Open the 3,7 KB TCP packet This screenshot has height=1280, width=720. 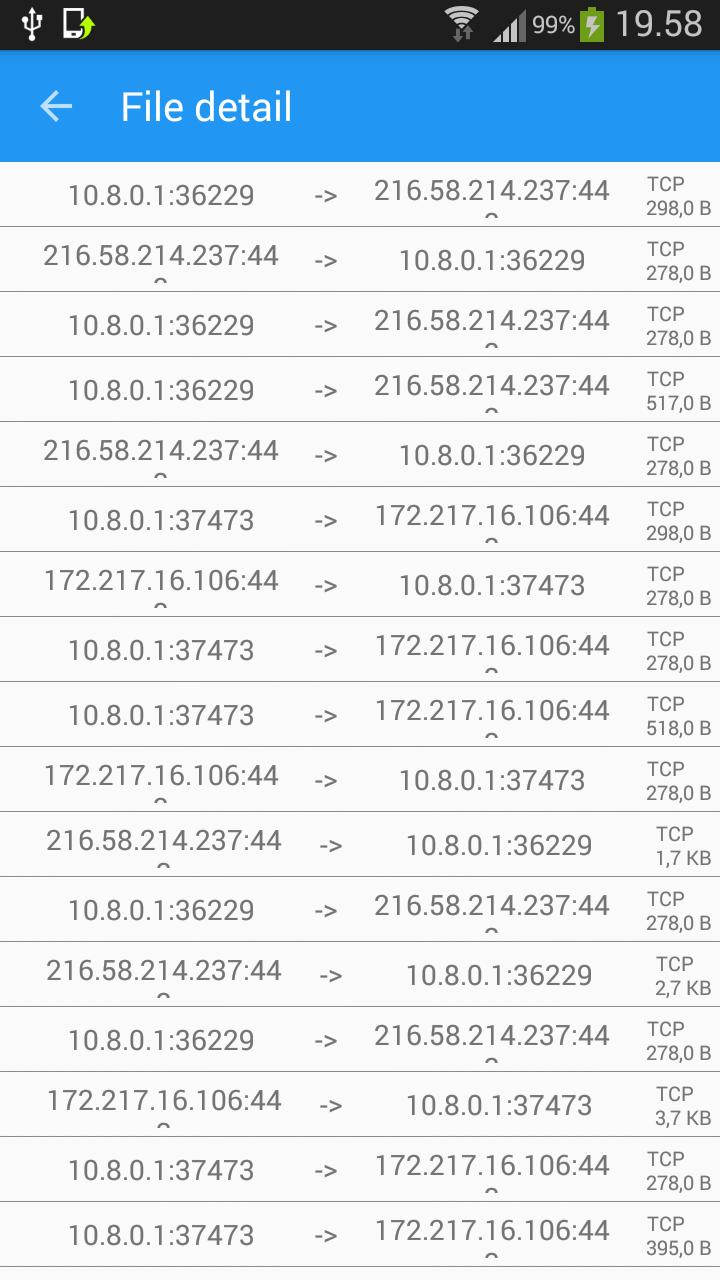[360, 1105]
